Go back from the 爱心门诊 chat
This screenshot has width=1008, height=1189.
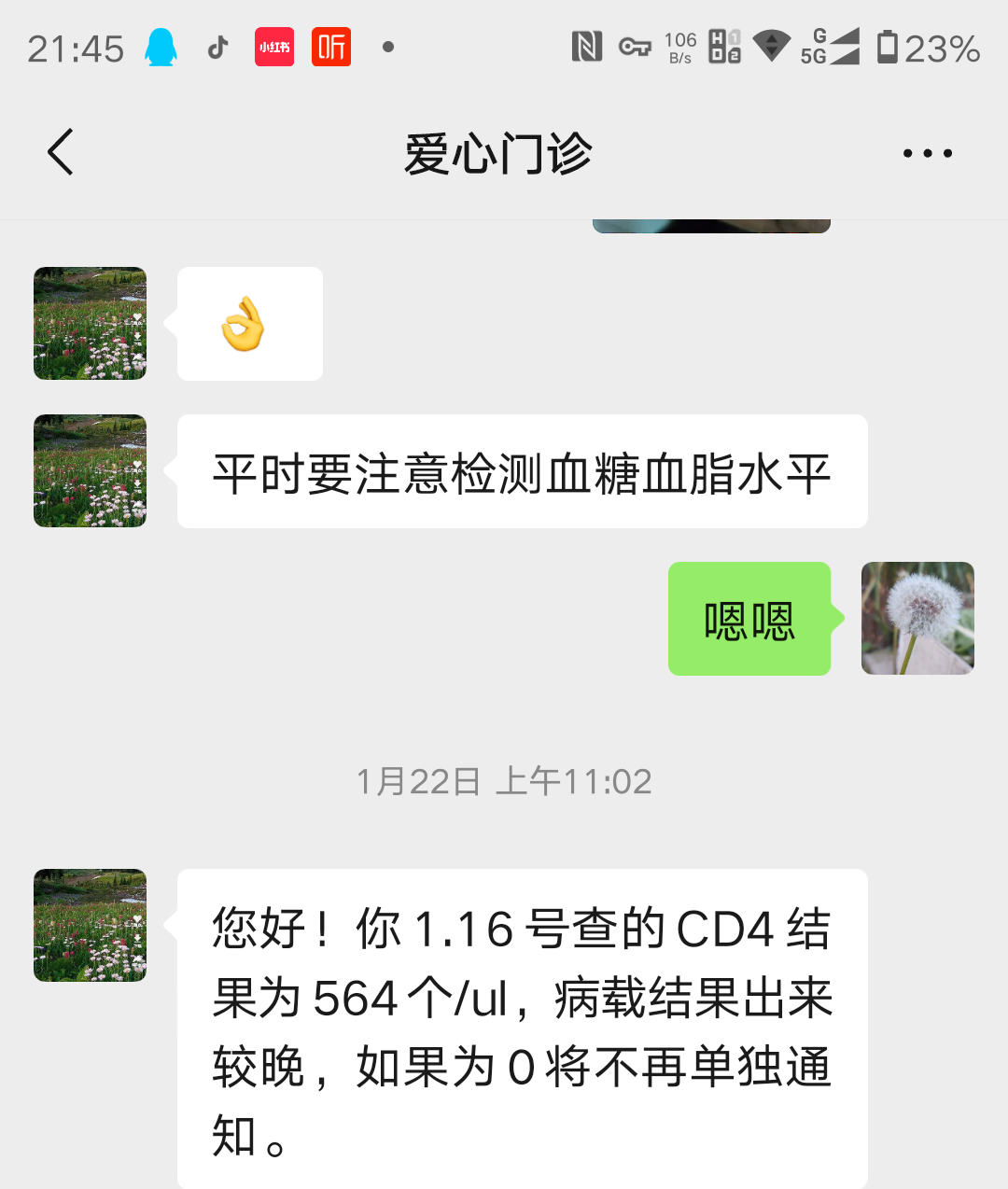62,152
